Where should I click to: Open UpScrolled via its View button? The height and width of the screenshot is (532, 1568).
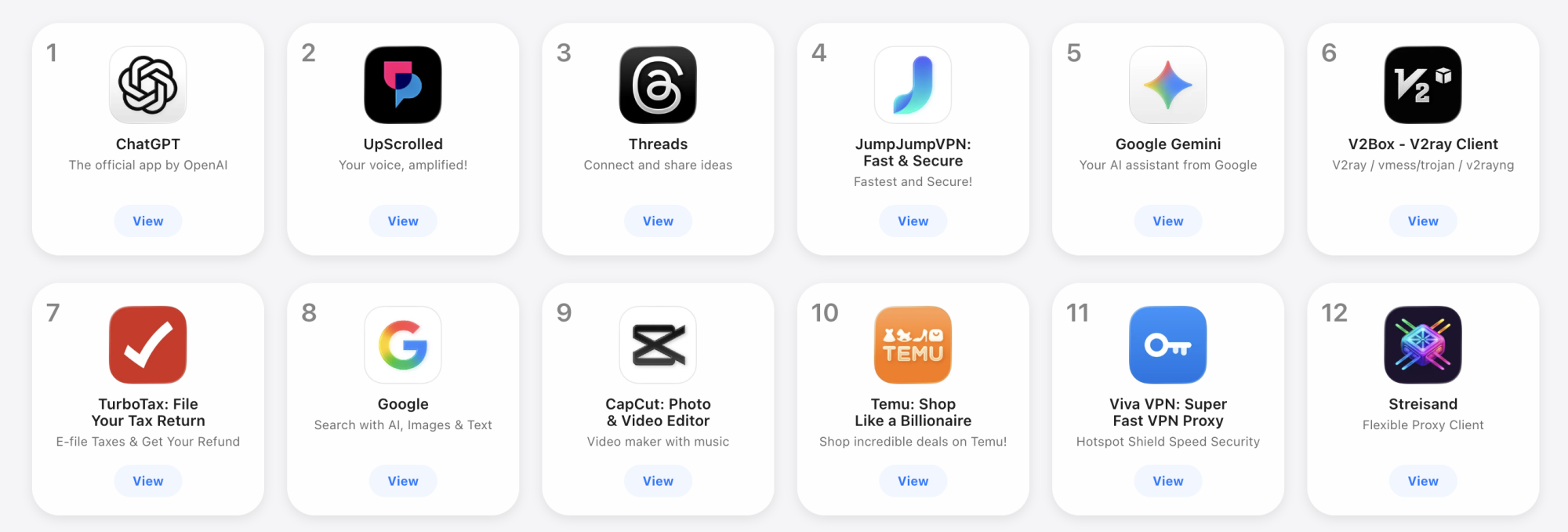coord(403,221)
